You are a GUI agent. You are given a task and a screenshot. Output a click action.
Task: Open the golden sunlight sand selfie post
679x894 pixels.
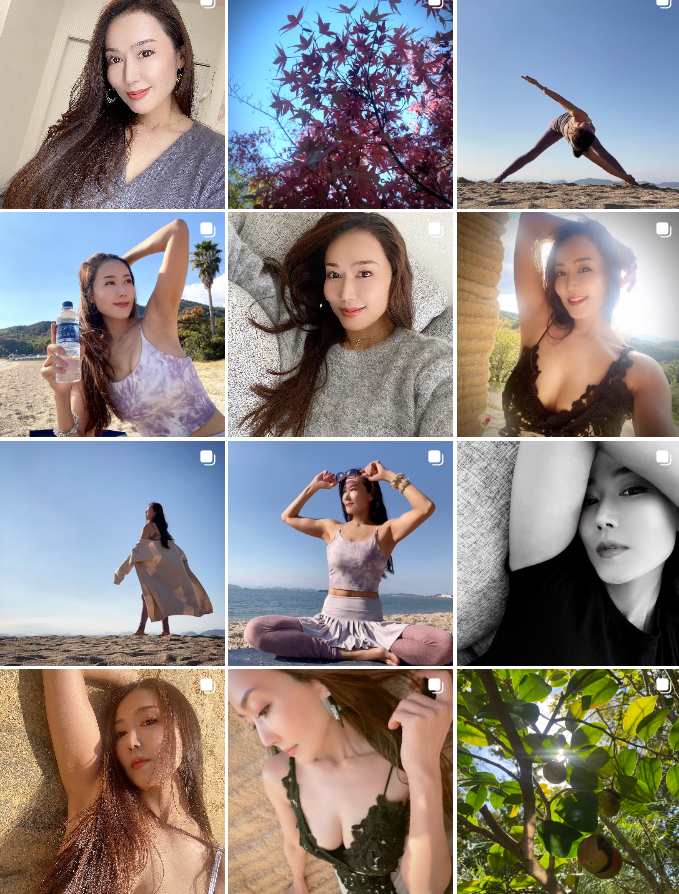112,782
